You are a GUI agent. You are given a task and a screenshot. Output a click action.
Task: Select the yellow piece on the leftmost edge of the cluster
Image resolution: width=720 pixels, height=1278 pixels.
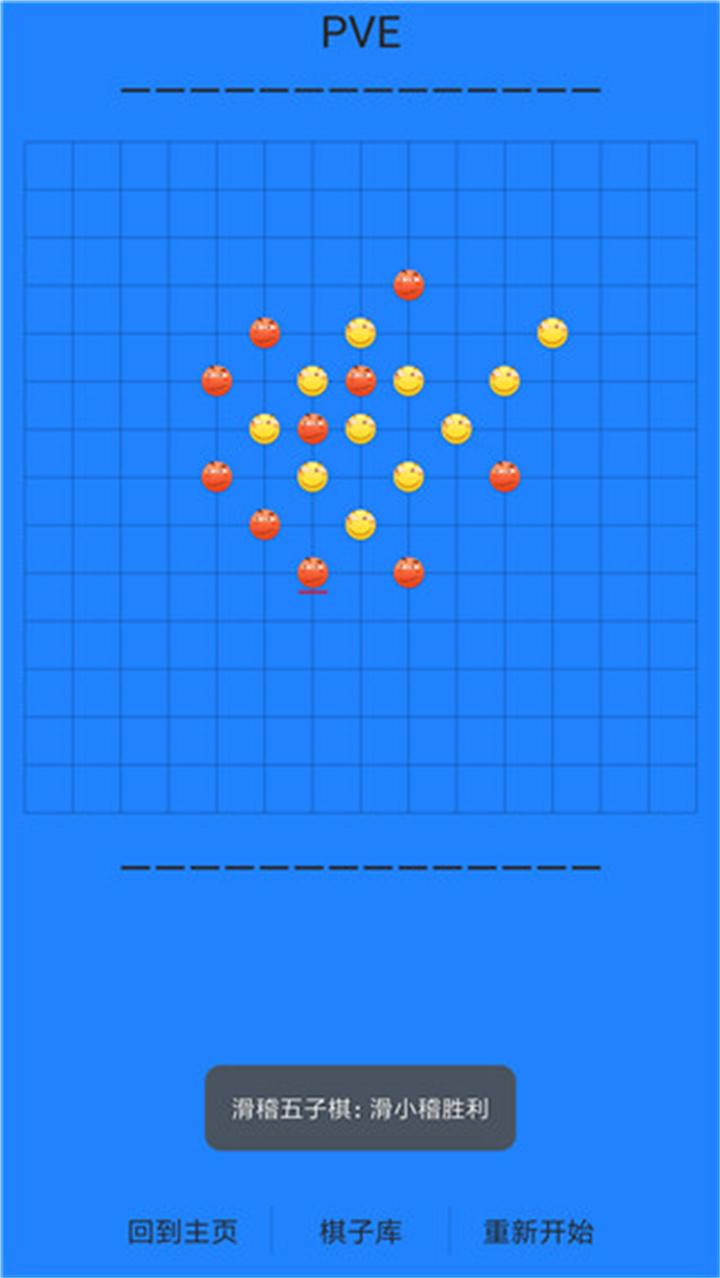click(265, 429)
